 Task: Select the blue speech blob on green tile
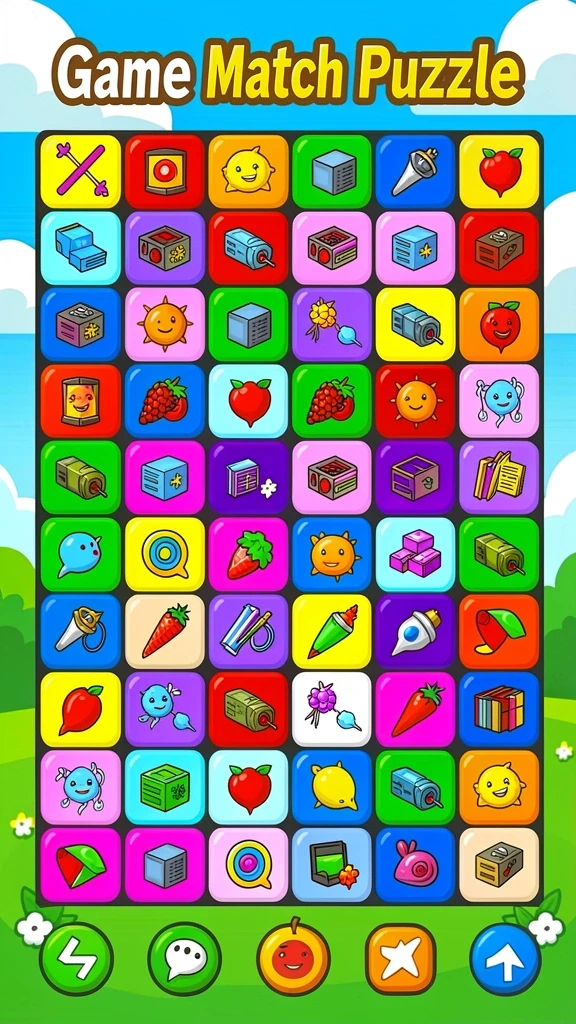(81, 554)
